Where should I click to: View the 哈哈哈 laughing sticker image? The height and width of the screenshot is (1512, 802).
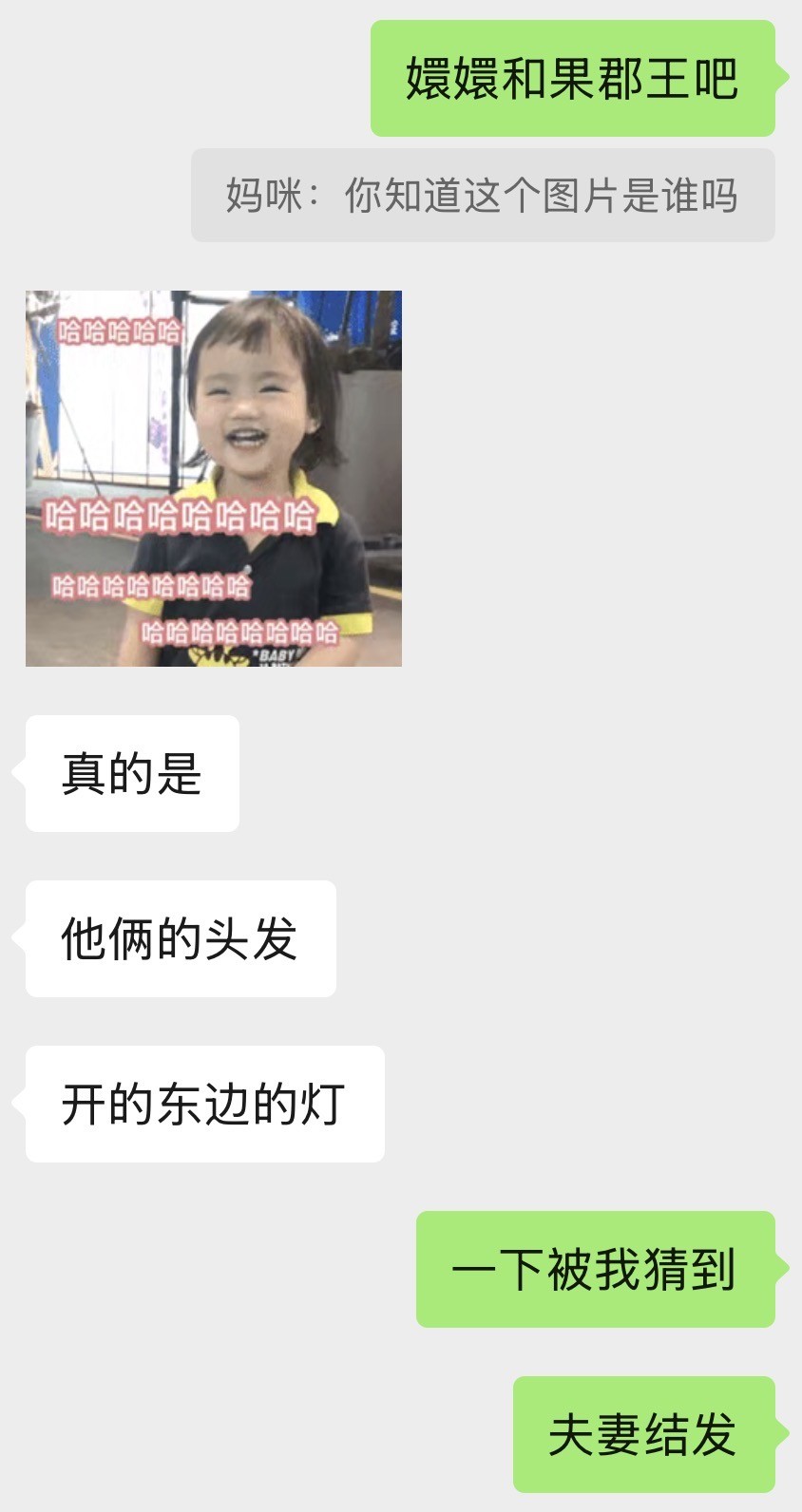(x=214, y=479)
